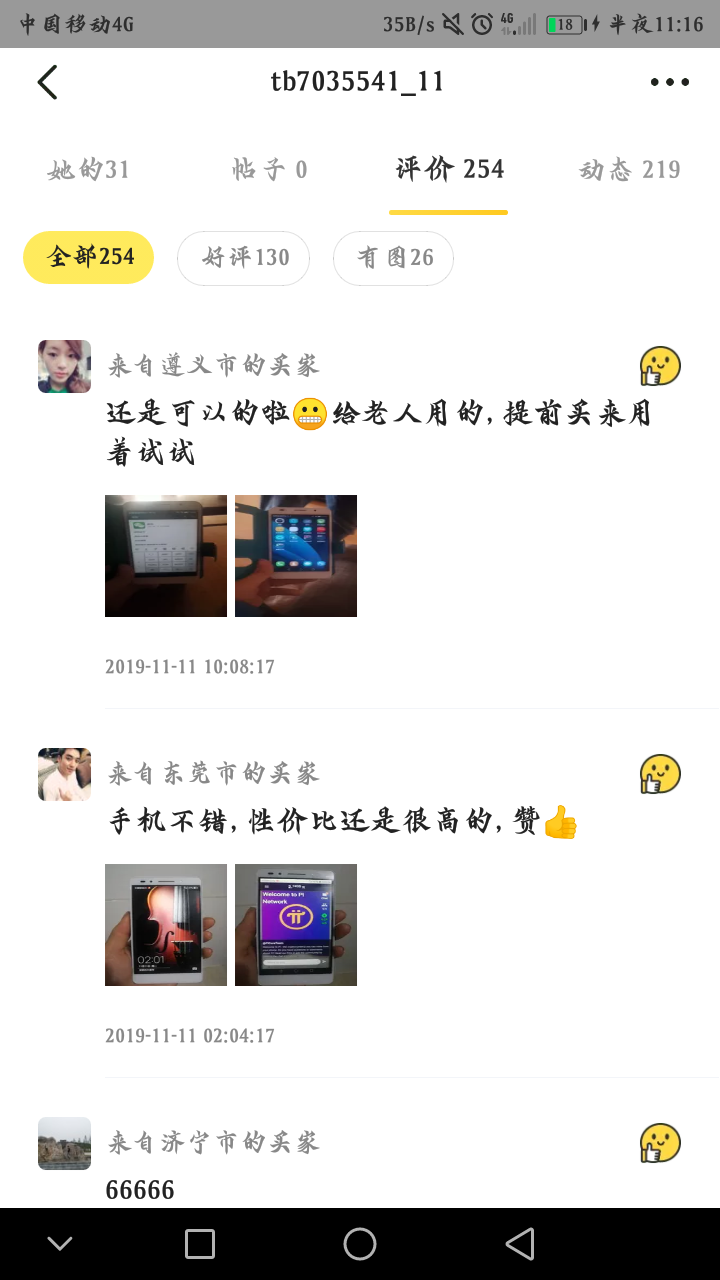Open second photo in 遵义市 buyer's review
This screenshot has height=1280, width=720.
[296, 556]
